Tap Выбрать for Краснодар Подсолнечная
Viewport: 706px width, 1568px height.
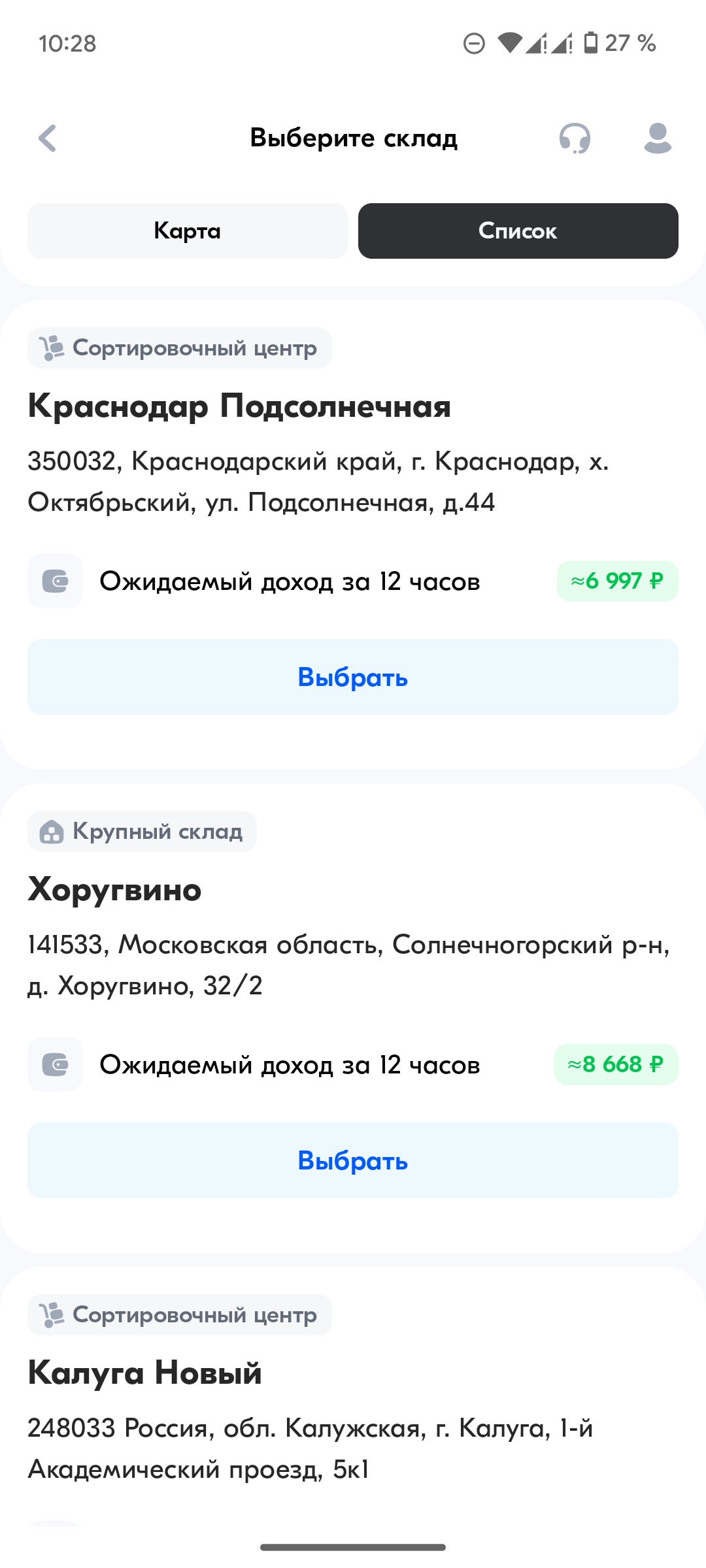pos(353,677)
